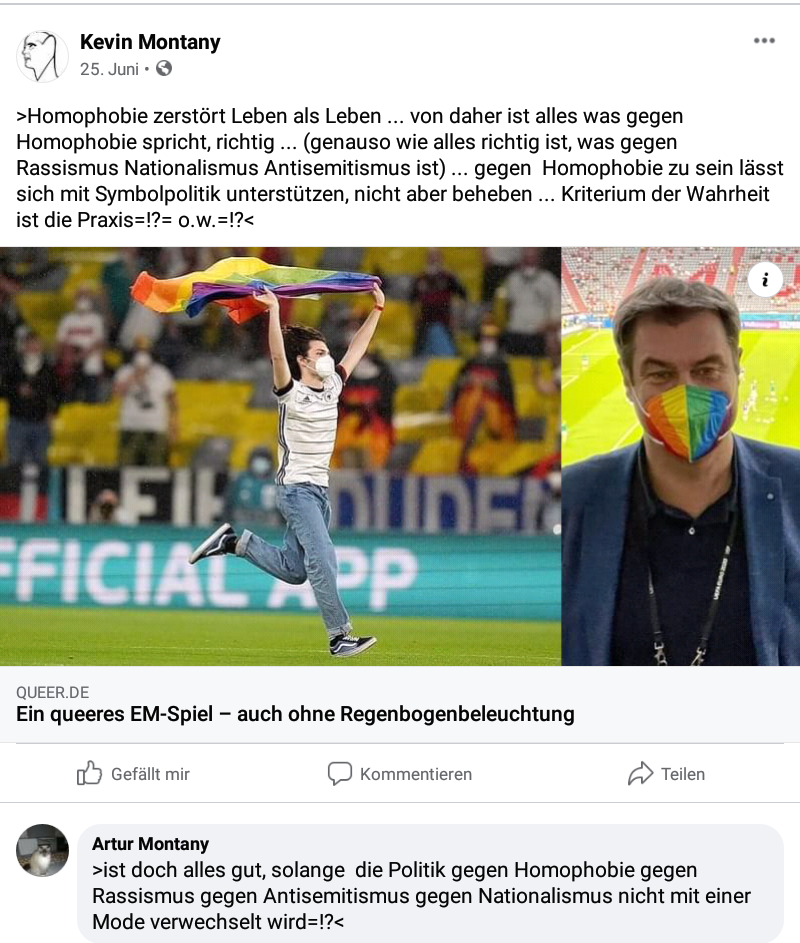Share the post via Teilen

pos(666,774)
